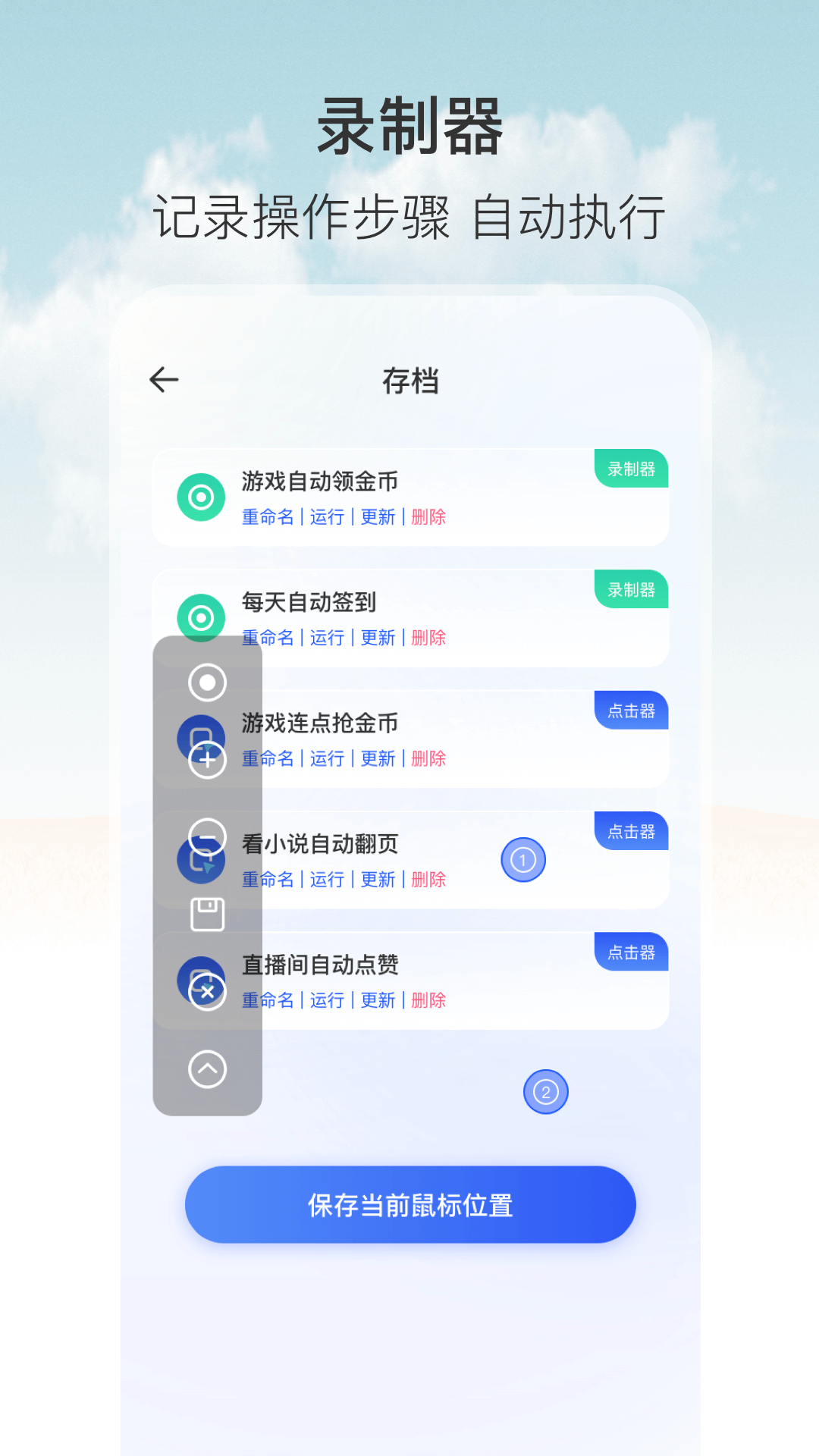The height and width of the screenshot is (1456, 819).
Task: Select click point marker ①
Action: point(522,859)
